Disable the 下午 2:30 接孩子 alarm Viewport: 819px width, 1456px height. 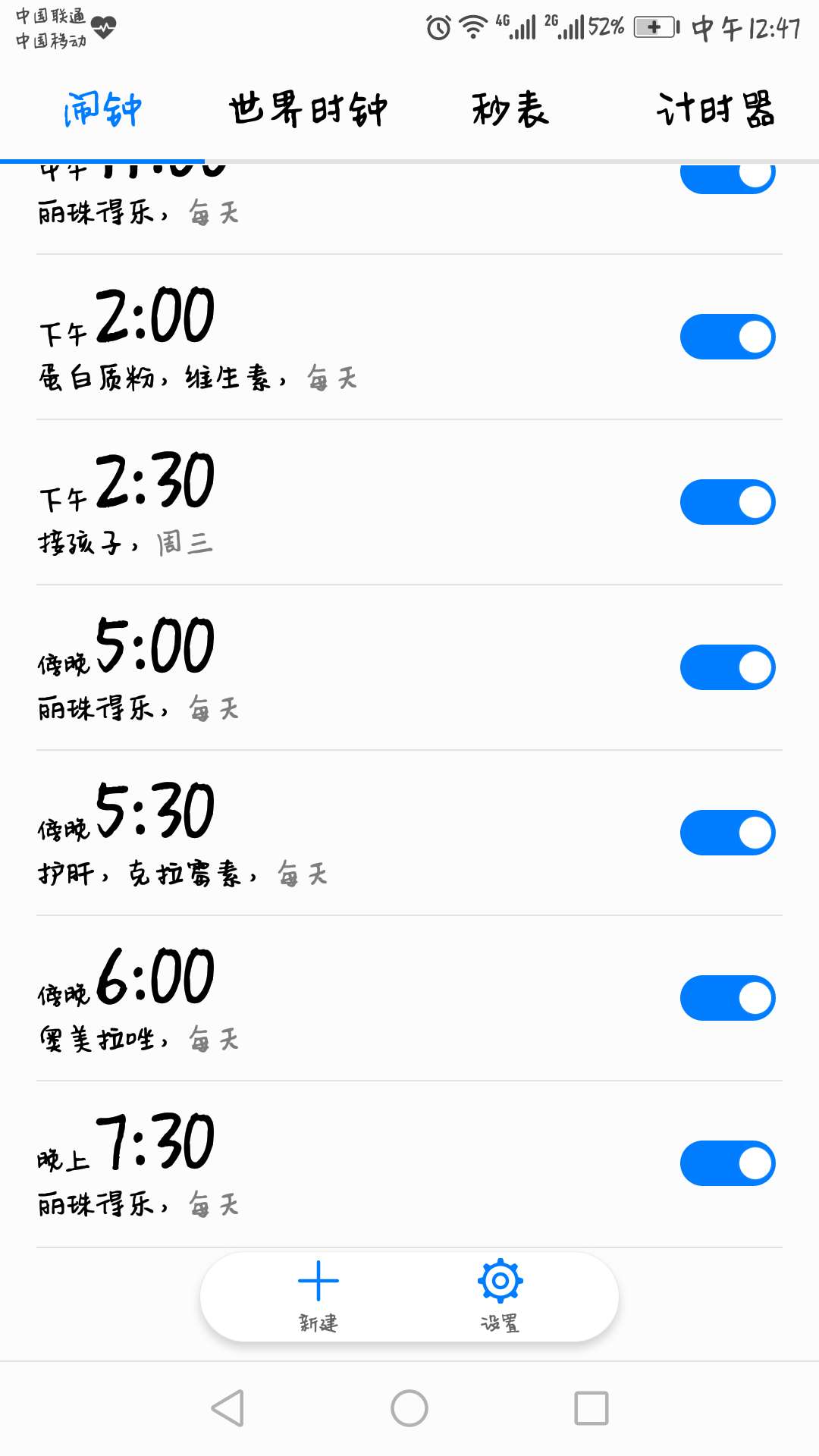pos(727,502)
